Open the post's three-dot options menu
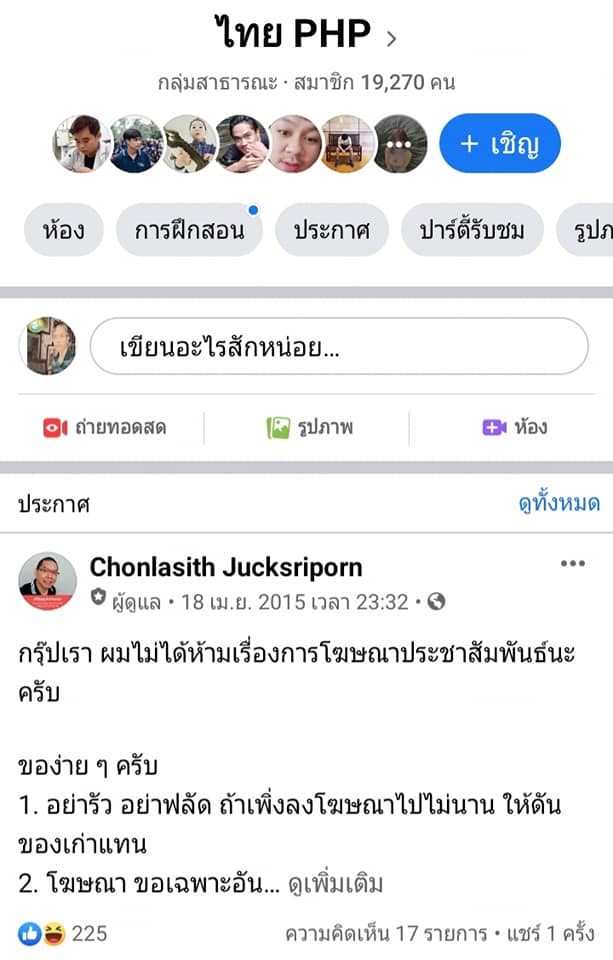This screenshot has width=613, height=960. point(572,564)
